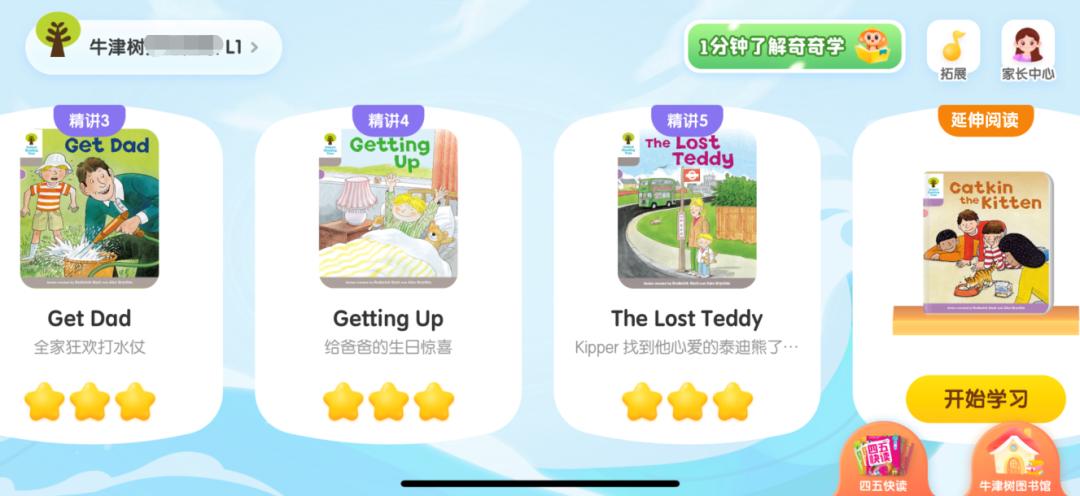Open the 牛津树 L1 level selector
The height and width of the screenshot is (496, 1080).
coord(154,47)
